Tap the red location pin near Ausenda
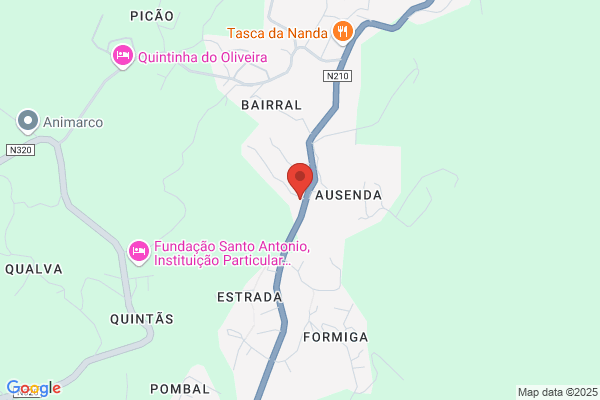The height and width of the screenshot is (400, 600). [301, 178]
